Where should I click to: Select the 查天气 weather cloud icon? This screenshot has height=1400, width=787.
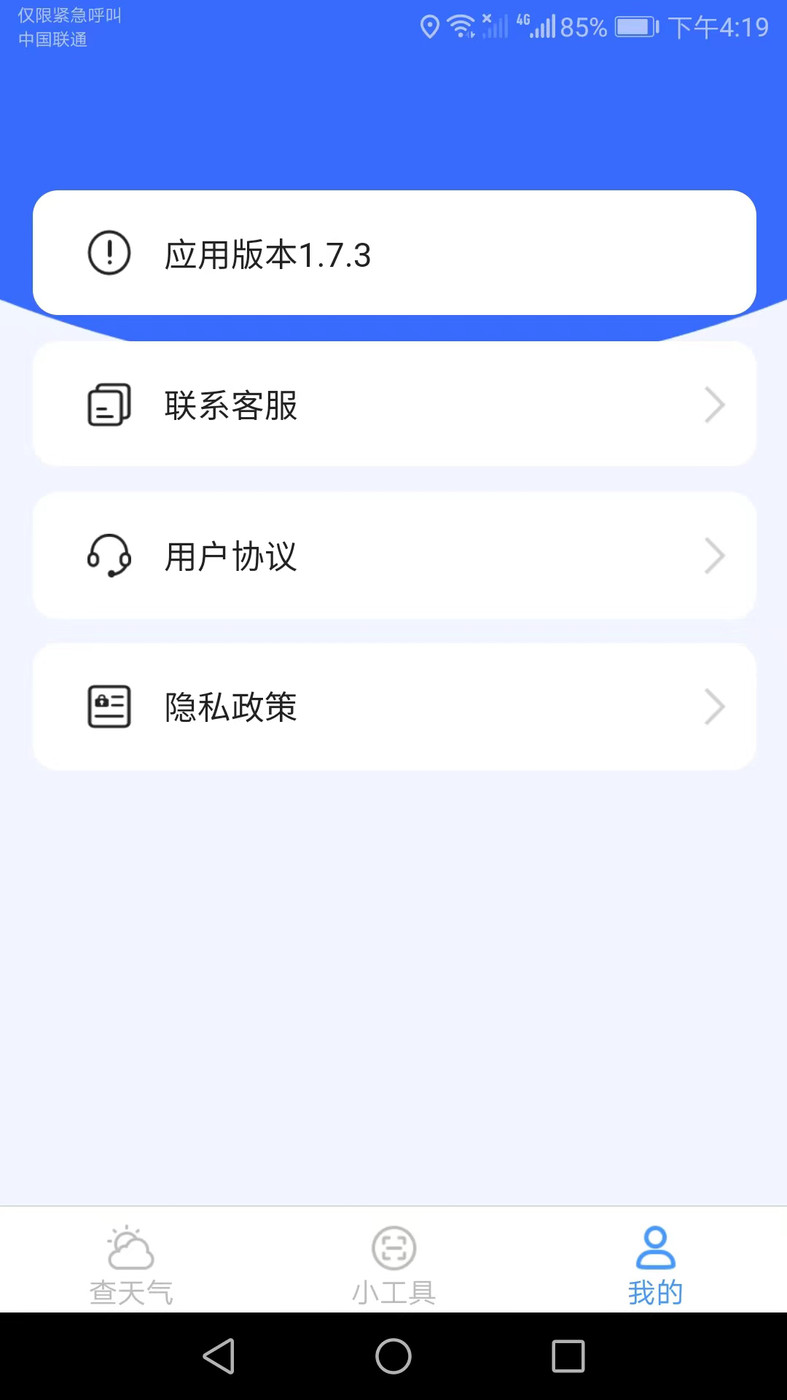click(130, 1246)
